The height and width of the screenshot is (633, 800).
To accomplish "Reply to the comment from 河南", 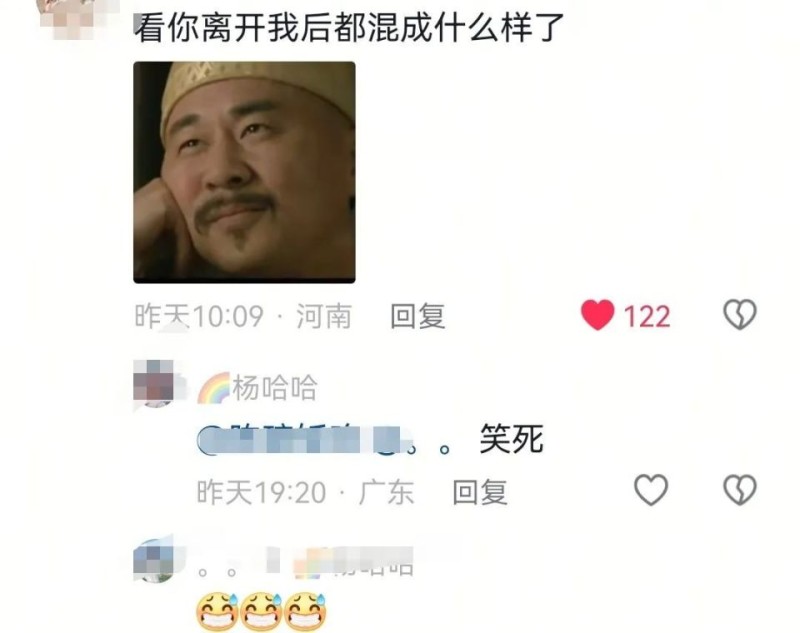I will (417, 317).
